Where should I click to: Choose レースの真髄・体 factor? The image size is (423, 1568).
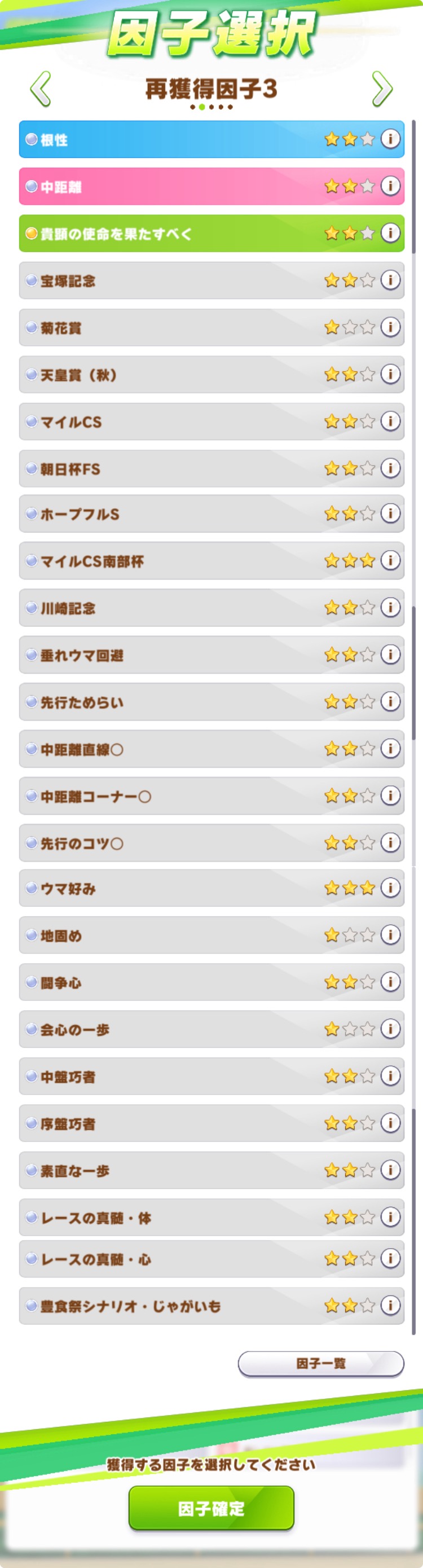click(183, 1218)
